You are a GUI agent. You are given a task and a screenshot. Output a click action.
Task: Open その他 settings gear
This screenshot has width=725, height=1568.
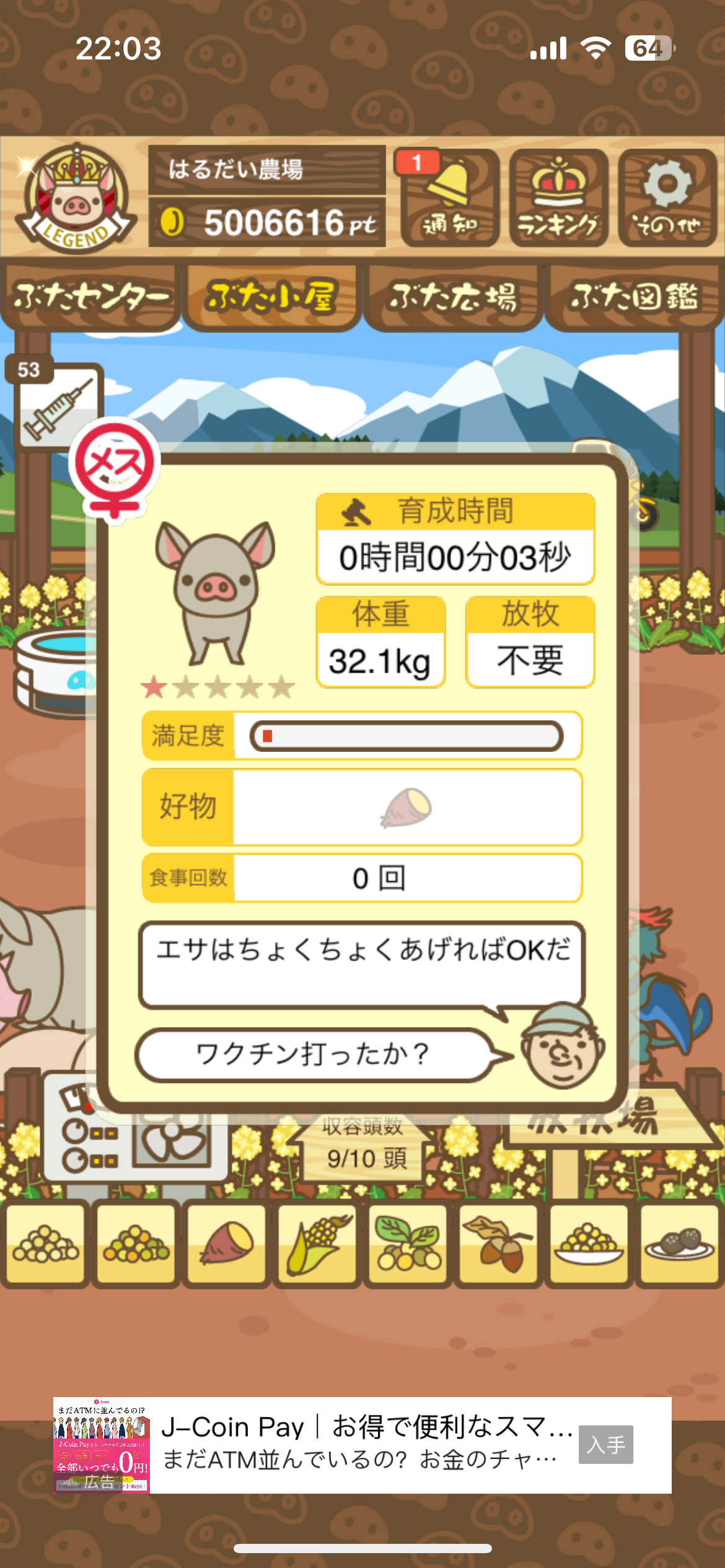point(667,197)
